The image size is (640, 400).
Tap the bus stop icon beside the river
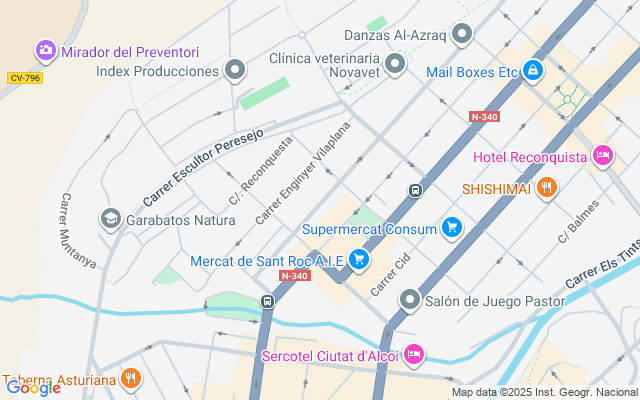[267, 301]
